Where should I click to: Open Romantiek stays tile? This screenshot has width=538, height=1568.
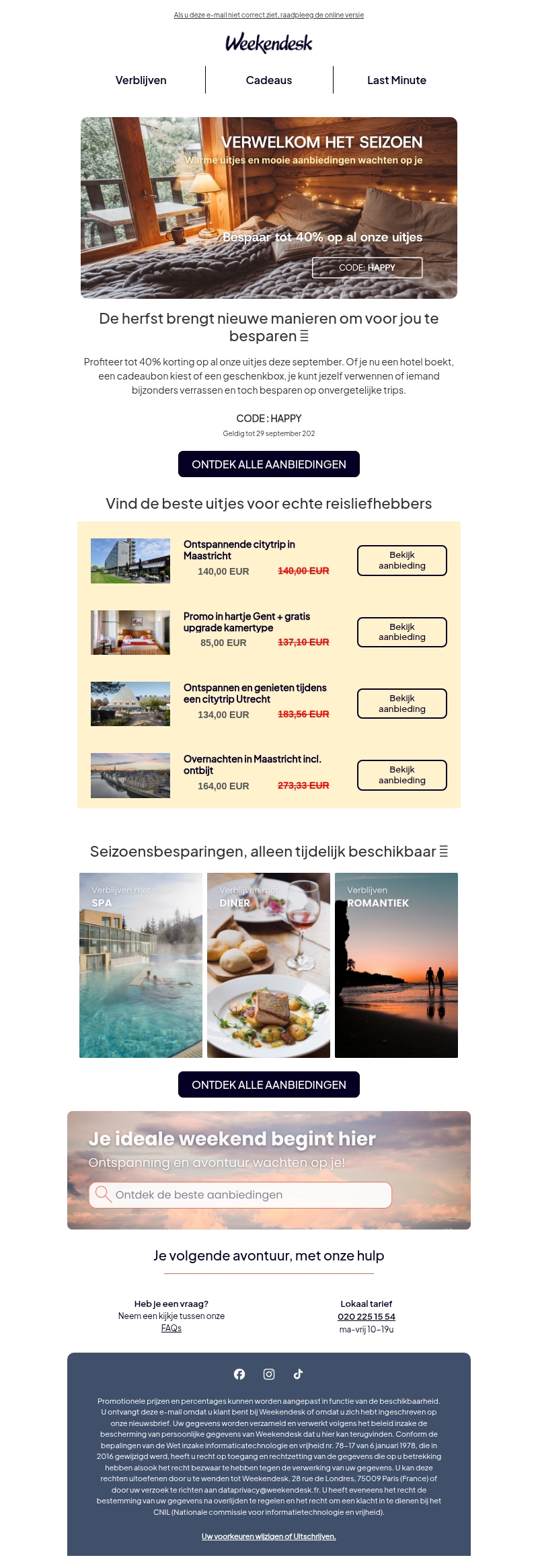396,965
